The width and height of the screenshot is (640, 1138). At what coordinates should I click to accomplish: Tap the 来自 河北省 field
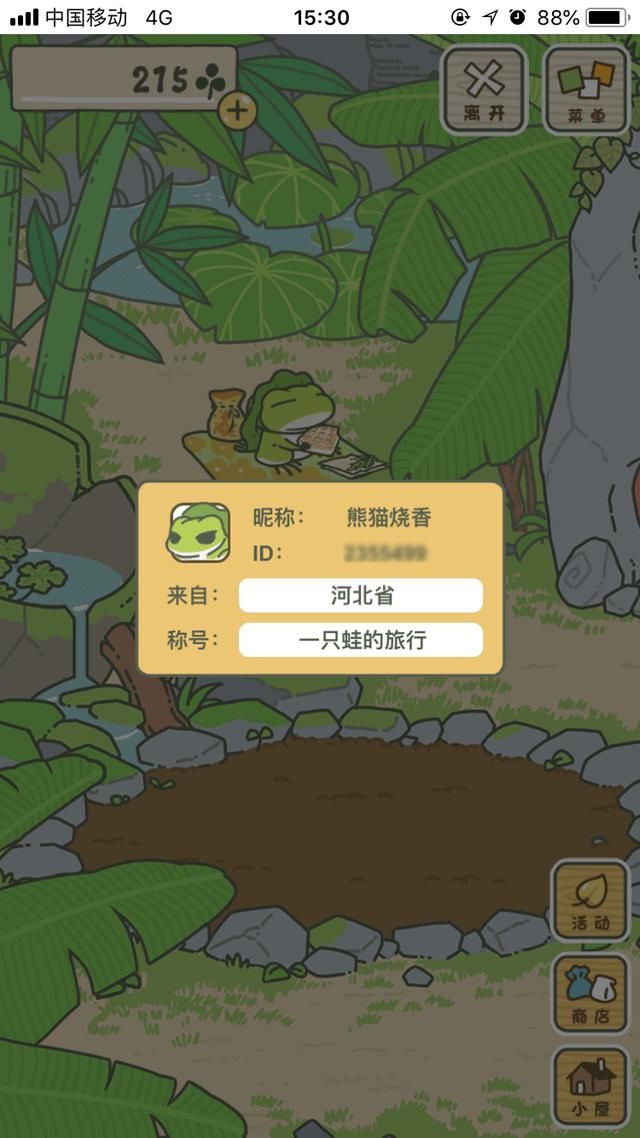click(x=361, y=596)
